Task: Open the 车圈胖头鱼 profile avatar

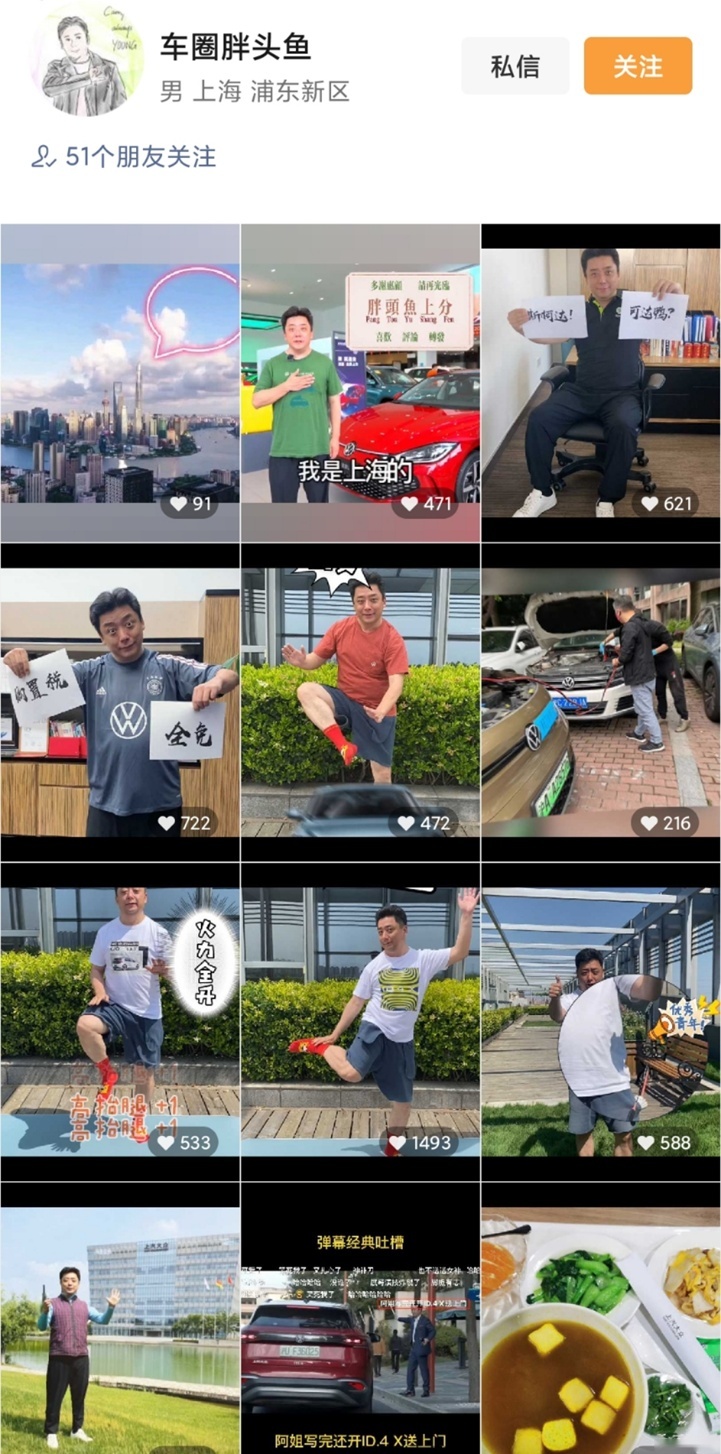Action: pos(86,60)
